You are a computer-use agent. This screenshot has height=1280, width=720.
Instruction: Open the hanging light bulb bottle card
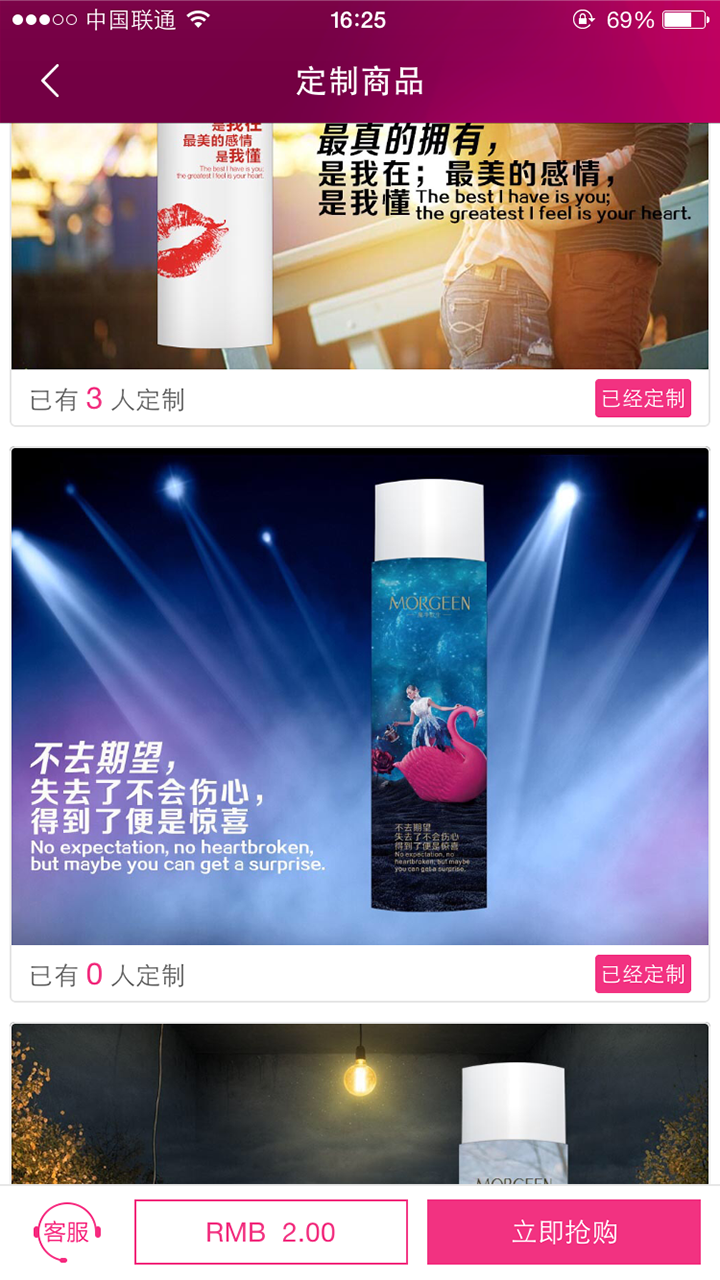pos(360,1104)
